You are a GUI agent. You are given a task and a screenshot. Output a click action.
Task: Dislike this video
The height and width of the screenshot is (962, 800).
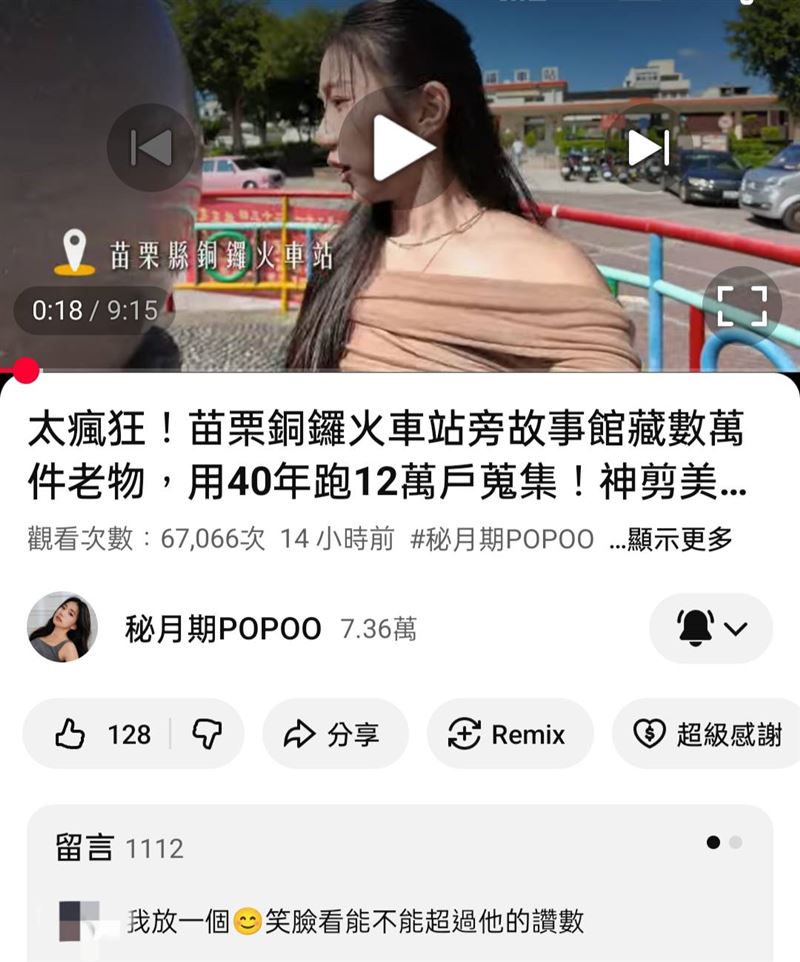206,734
